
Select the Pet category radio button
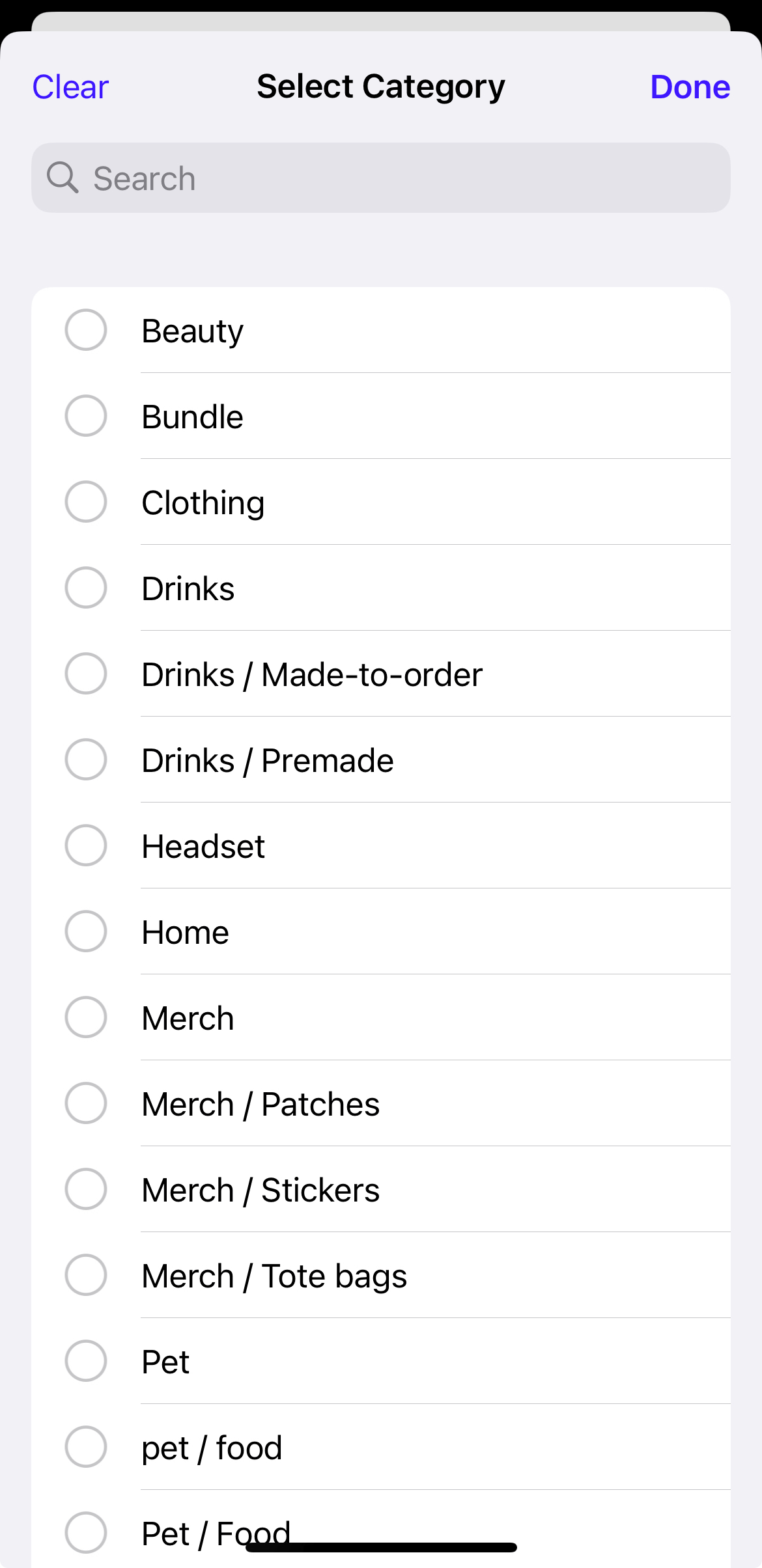[x=85, y=1361]
